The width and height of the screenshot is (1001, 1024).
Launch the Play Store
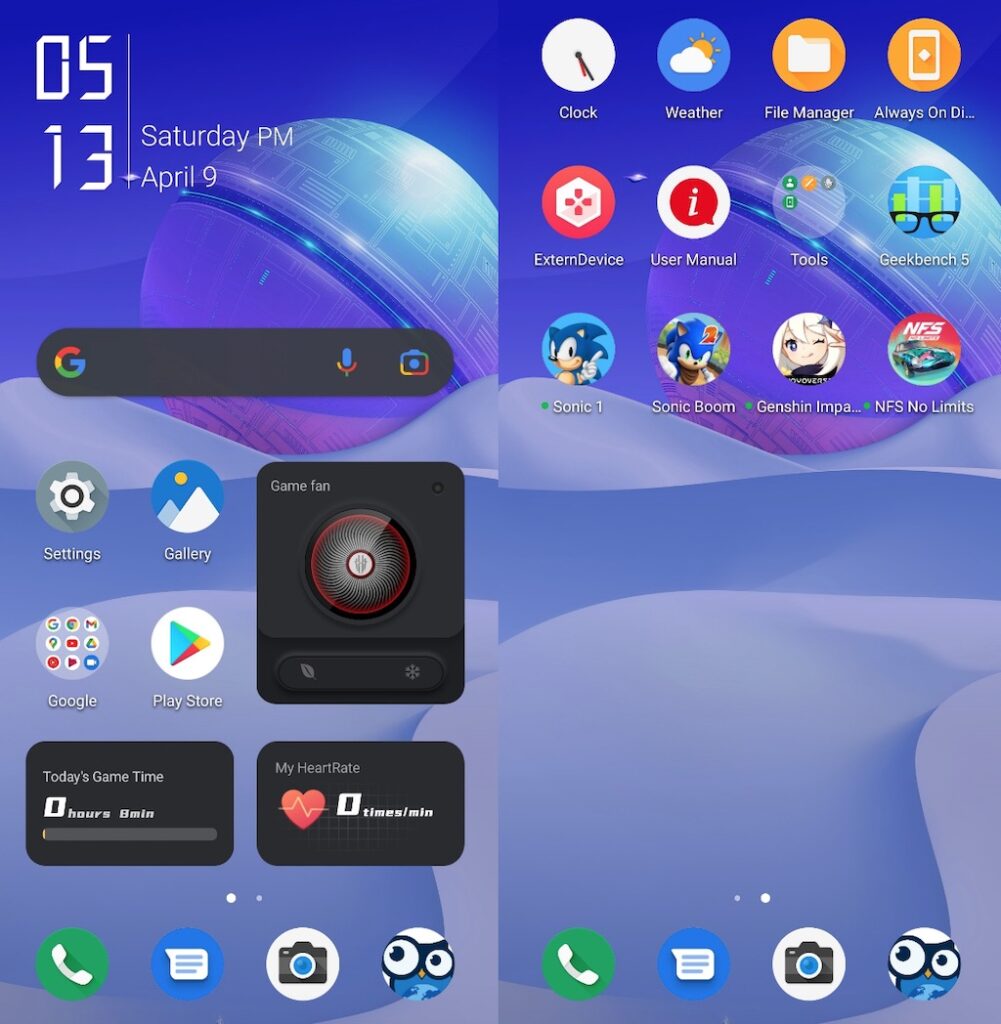[x=187, y=643]
